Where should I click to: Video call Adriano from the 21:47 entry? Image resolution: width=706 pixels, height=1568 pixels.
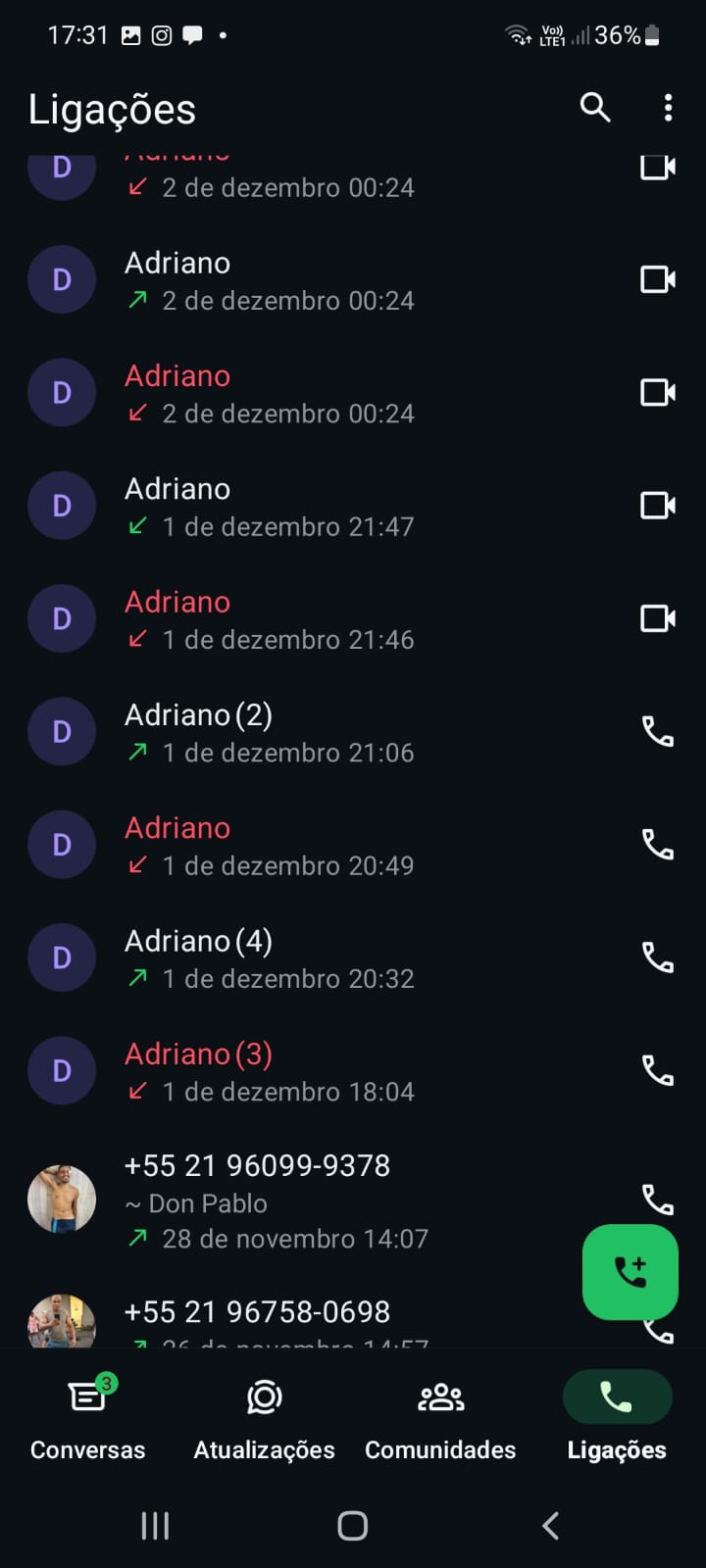[x=657, y=506]
